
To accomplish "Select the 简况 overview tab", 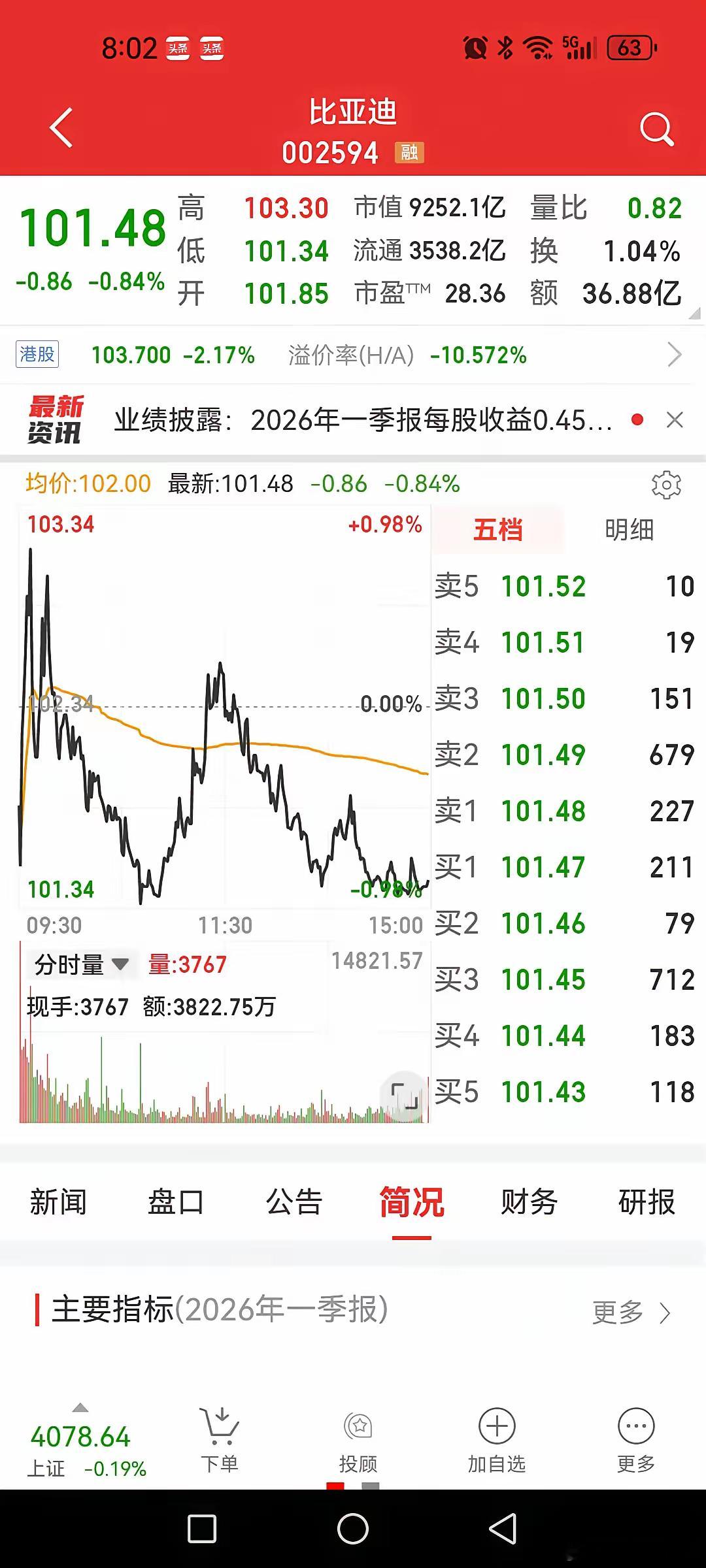I will (412, 1202).
